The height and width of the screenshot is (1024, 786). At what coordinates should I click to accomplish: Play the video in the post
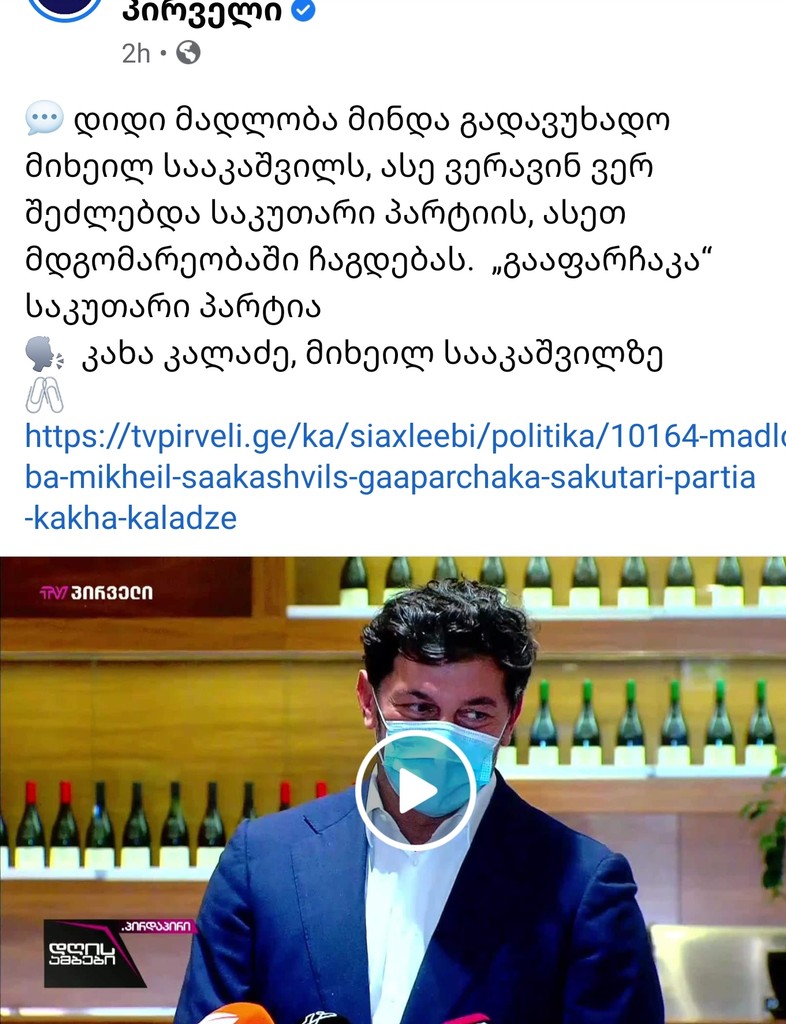coord(414,791)
